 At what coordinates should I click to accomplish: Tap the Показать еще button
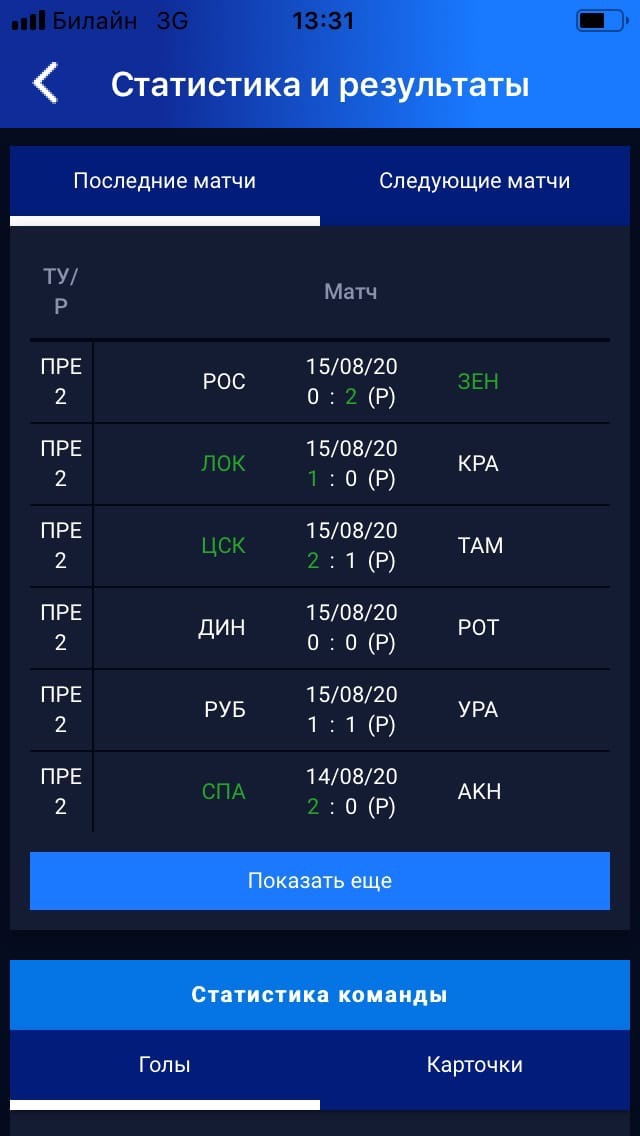[320, 881]
